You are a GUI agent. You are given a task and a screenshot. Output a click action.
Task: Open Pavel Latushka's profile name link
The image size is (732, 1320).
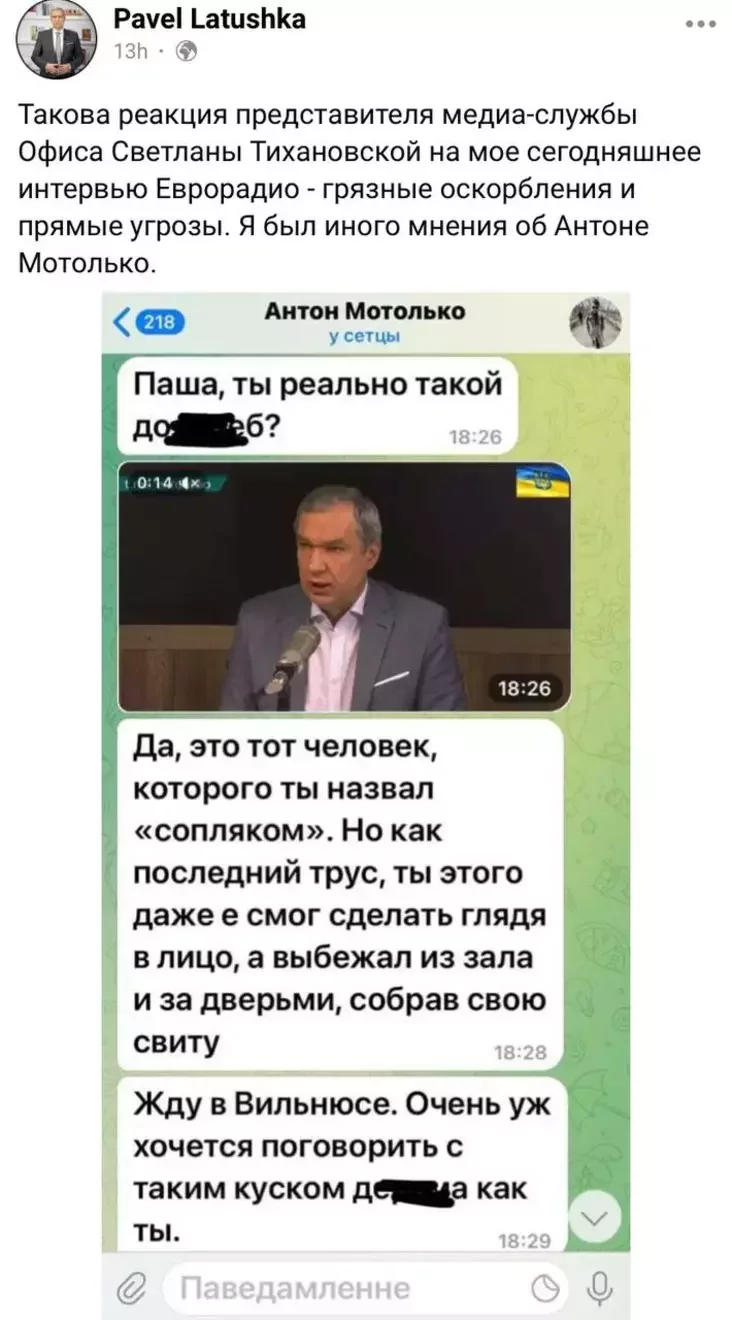pos(209,18)
